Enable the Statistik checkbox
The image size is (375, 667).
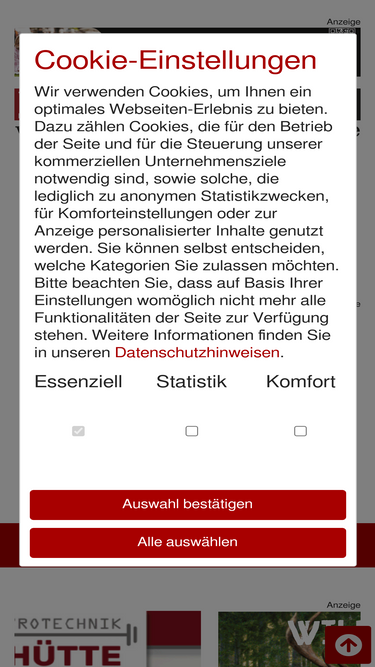click(x=192, y=431)
